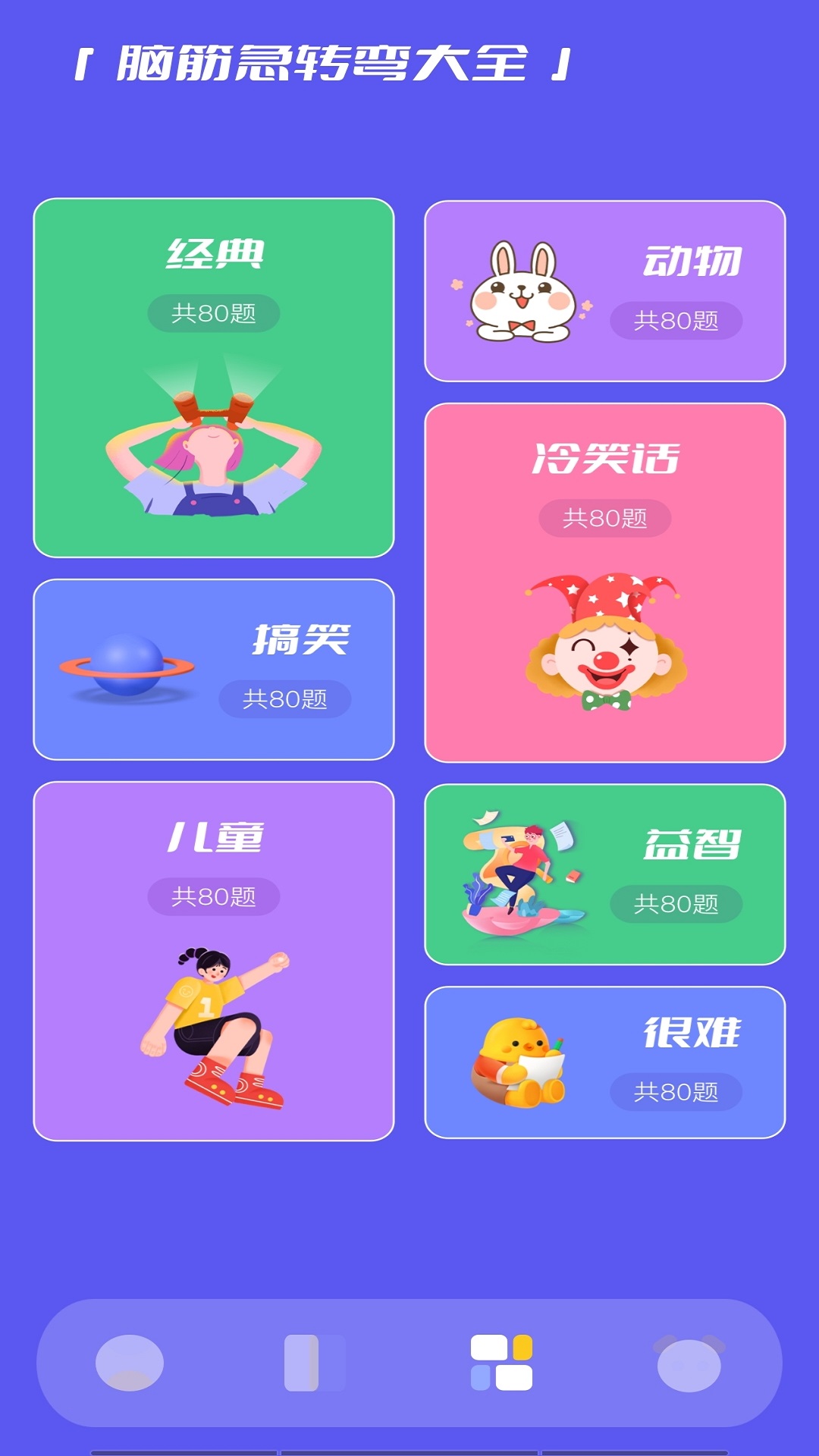Select the 冷笑话 category card
The width and height of the screenshot is (819, 1456).
[604, 582]
